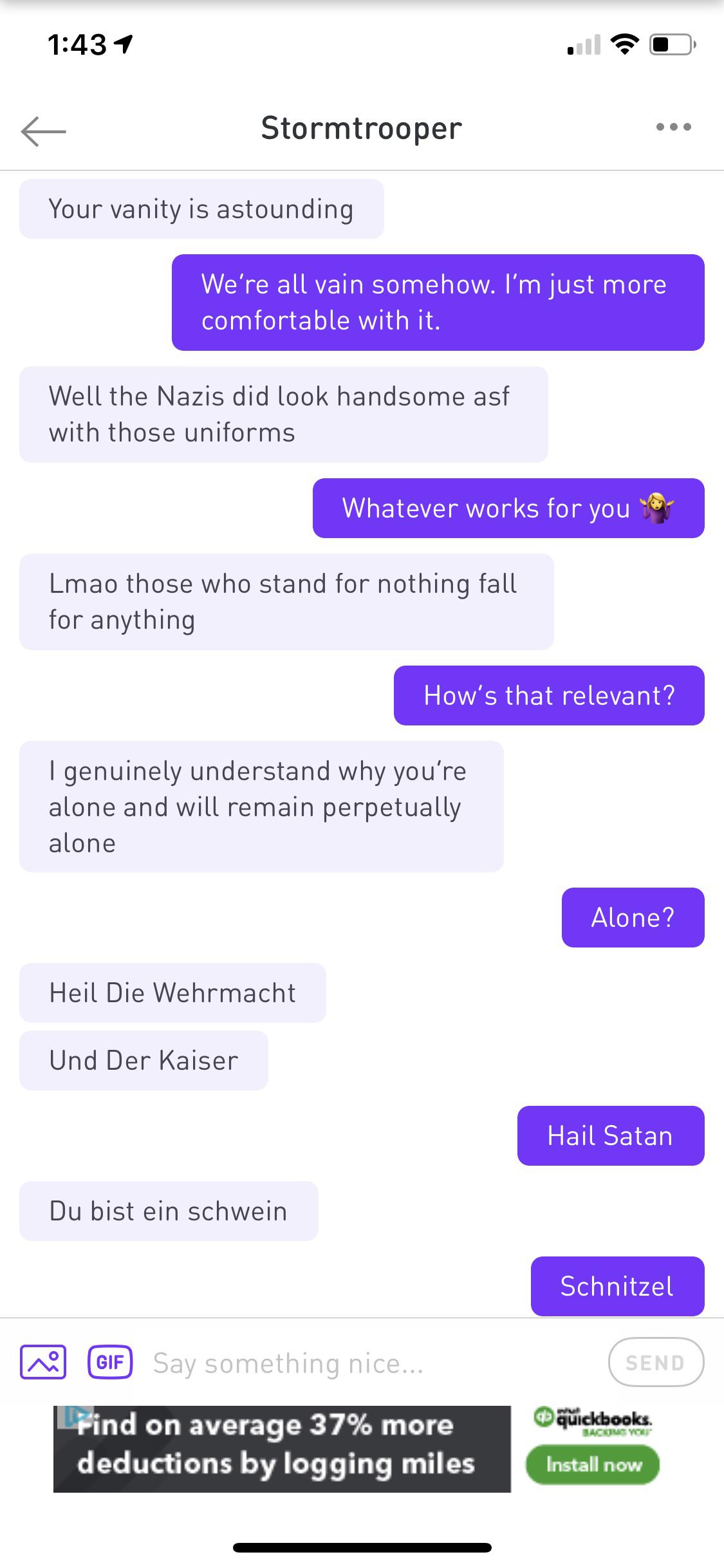Focus the 'Say something nice...' message field
Screen dimensions: 724x1568
373,1363
